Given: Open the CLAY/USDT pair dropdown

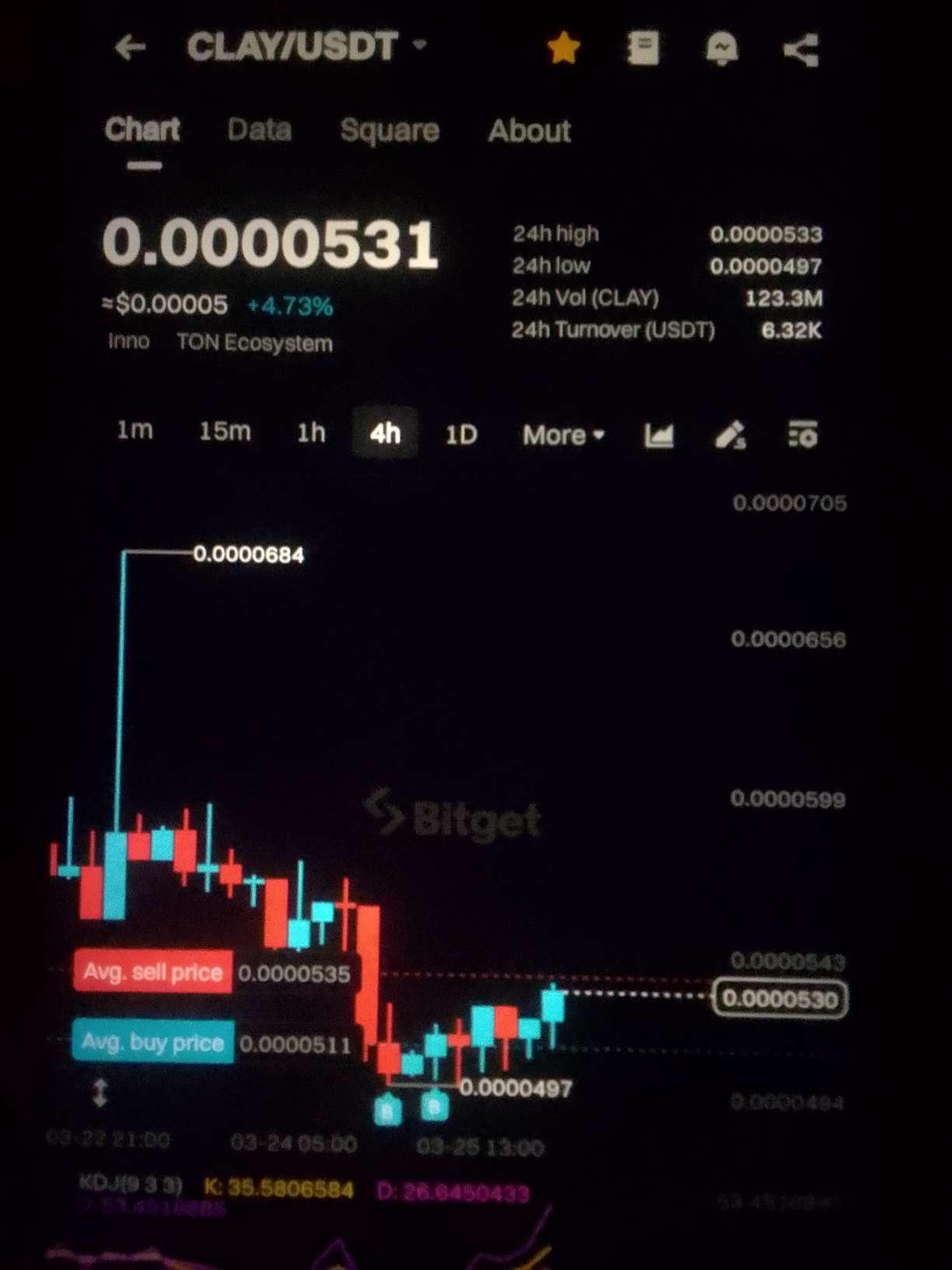Looking at the screenshot, I should [420, 45].
